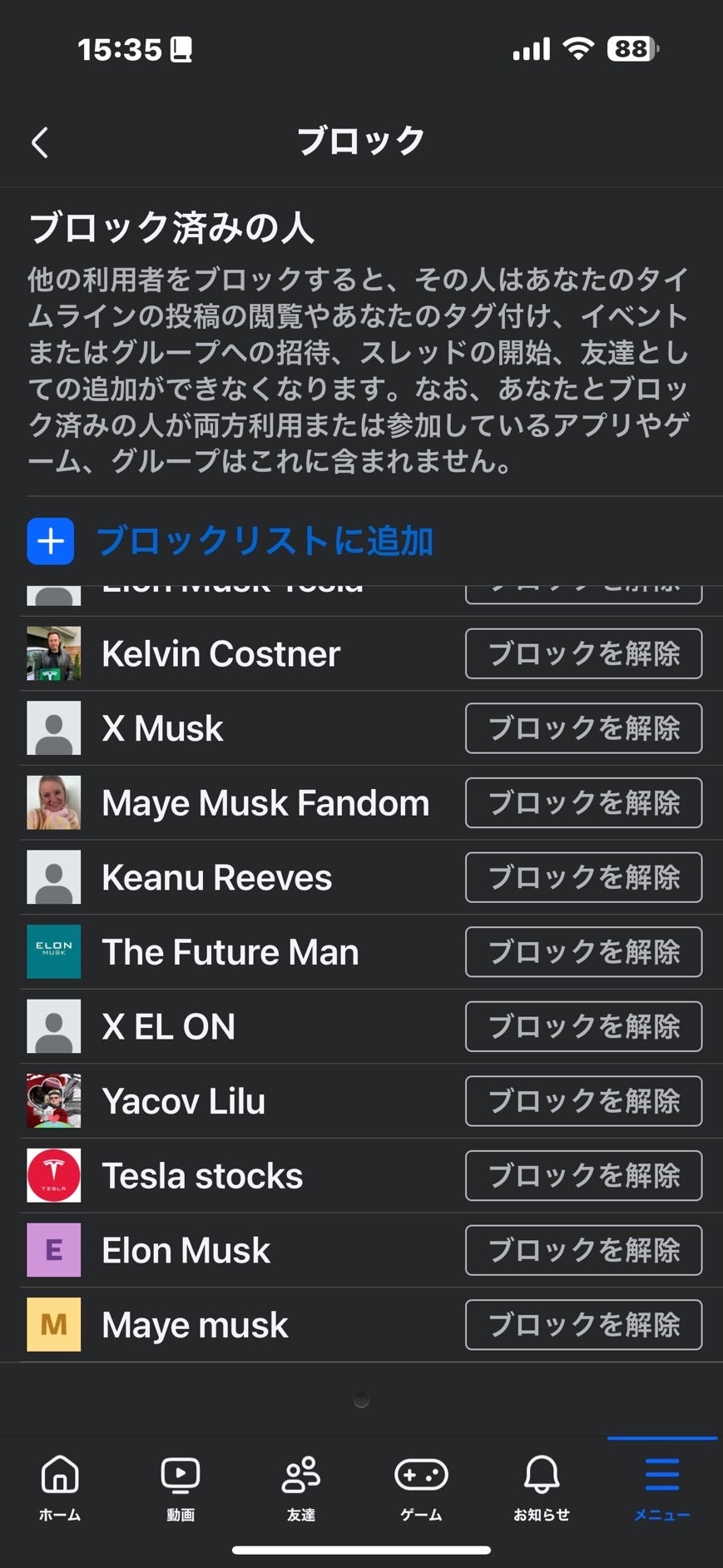The height and width of the screenshot is (1568, 723).
Task: Unblock Maye musk with the M avatar
Action: [583, 1324]
